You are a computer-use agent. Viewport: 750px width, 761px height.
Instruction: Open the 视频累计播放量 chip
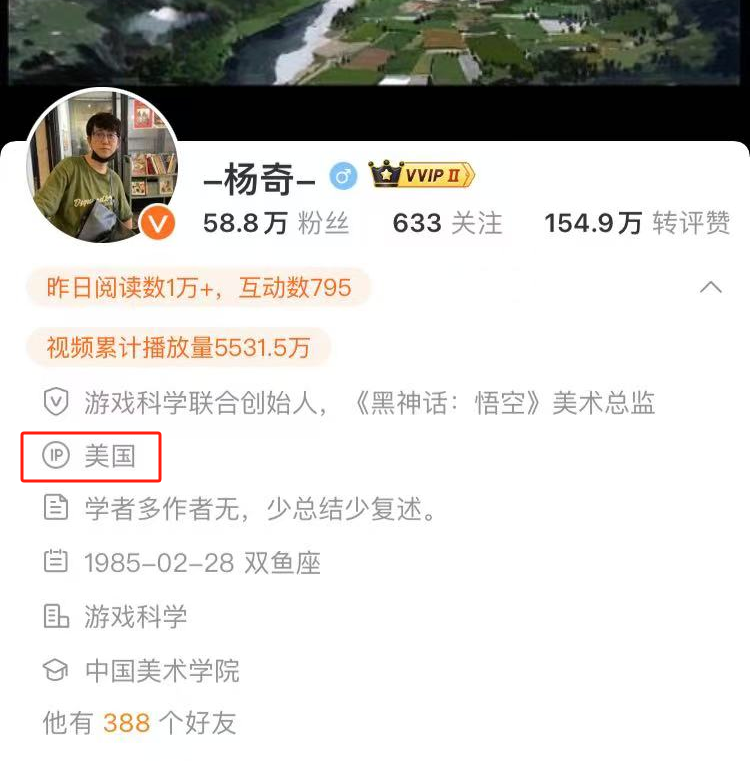(178, 347)
